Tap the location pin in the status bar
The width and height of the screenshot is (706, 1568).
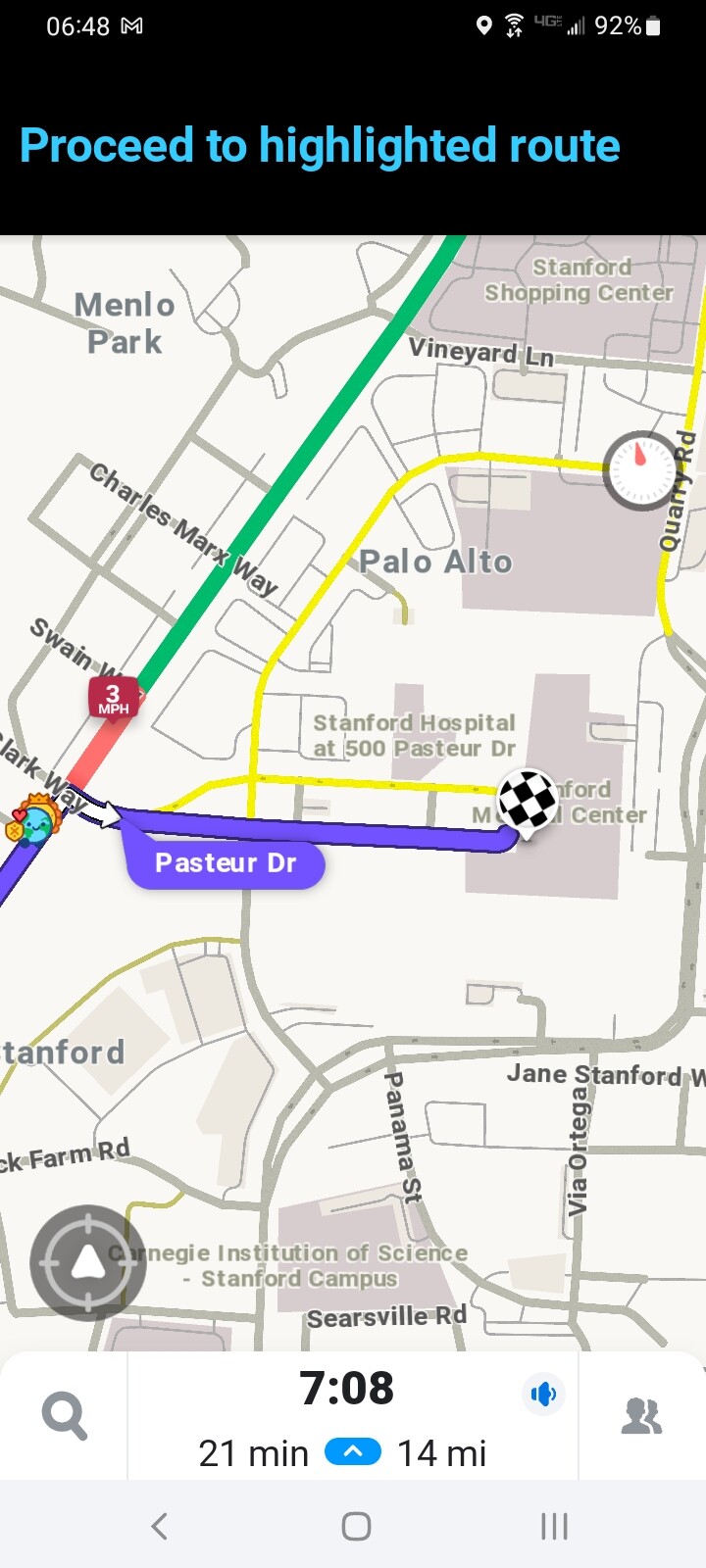click(x=482, y=26)
